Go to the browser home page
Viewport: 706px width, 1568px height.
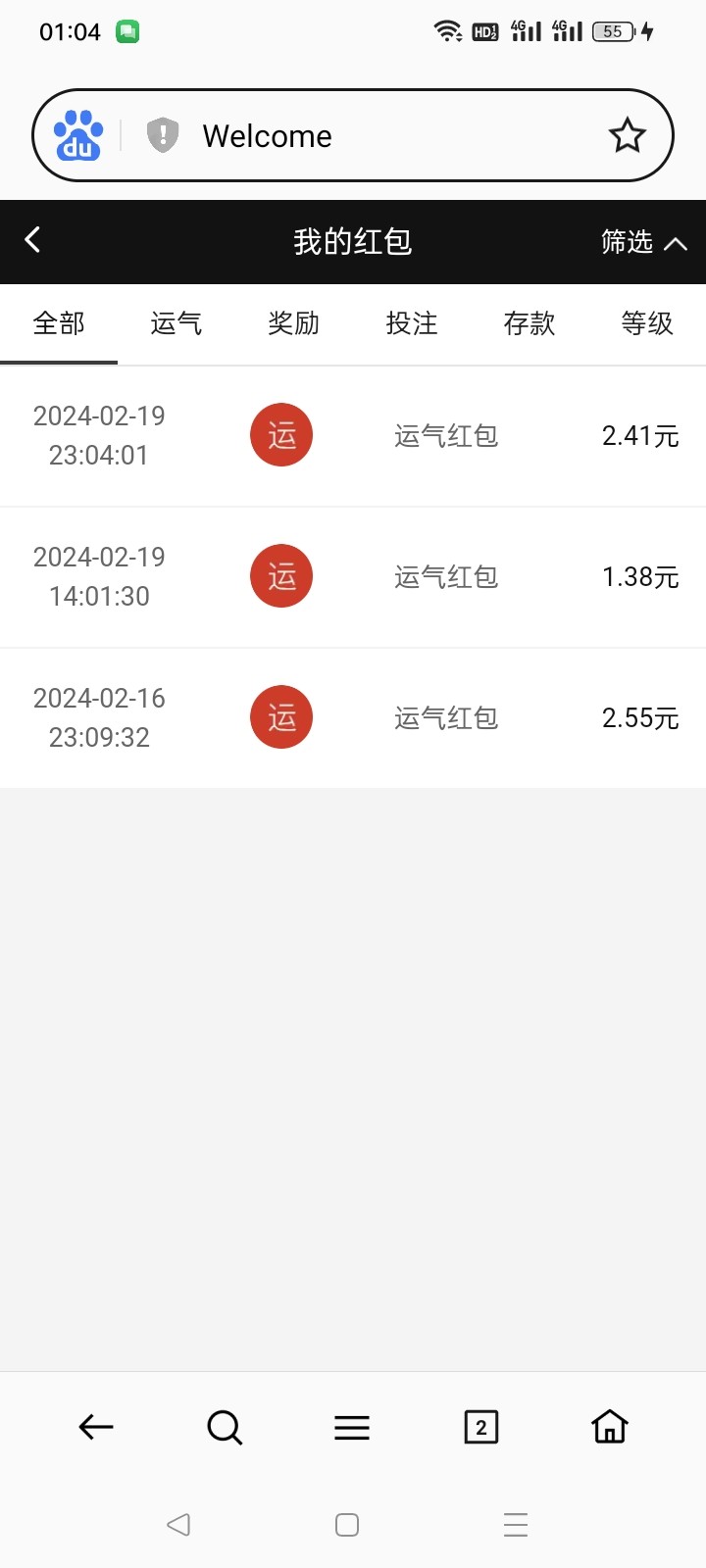pos(610,1426)
